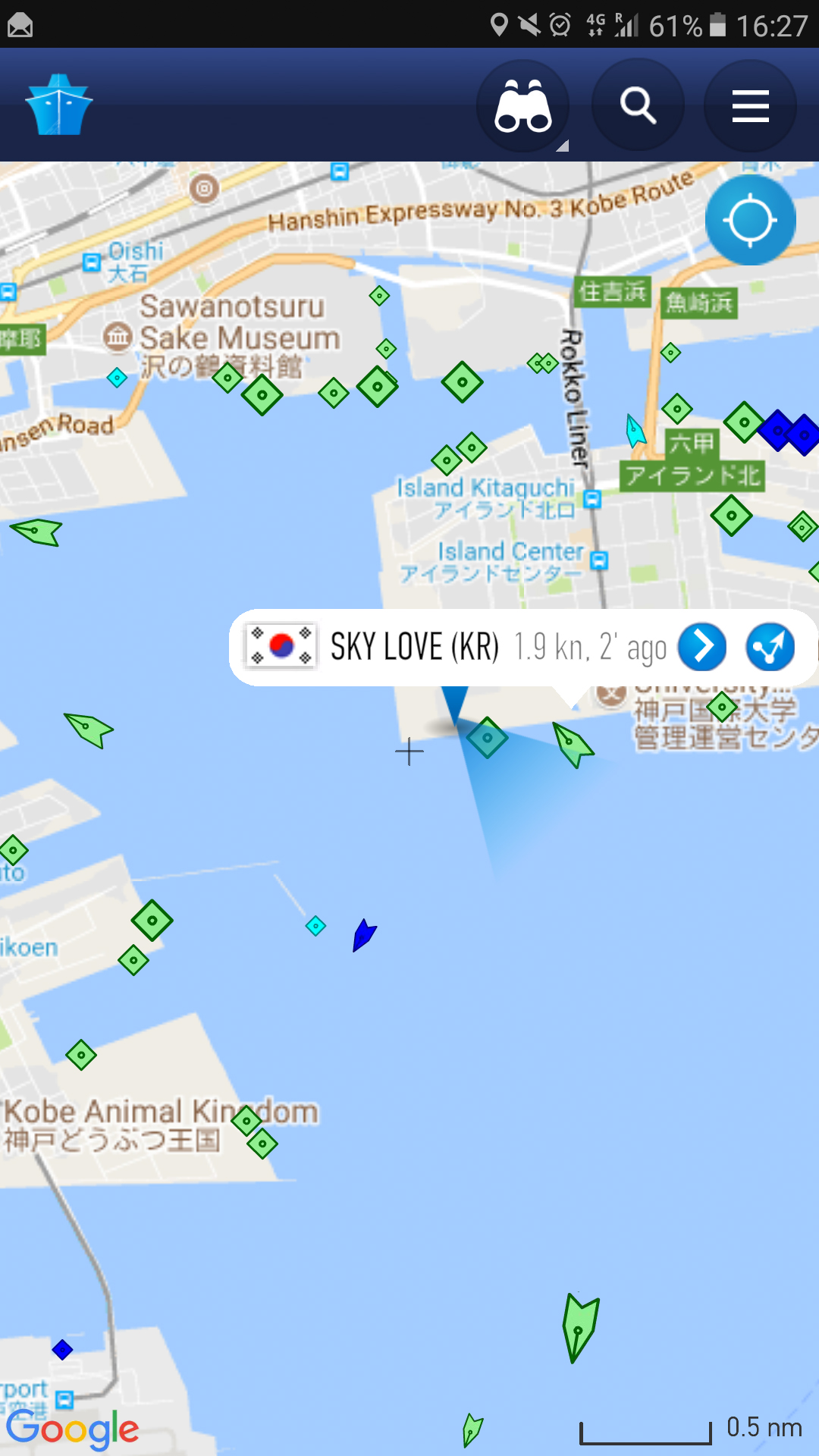Open the search magnifier
819x1456 pixels.
coord(638,105)
